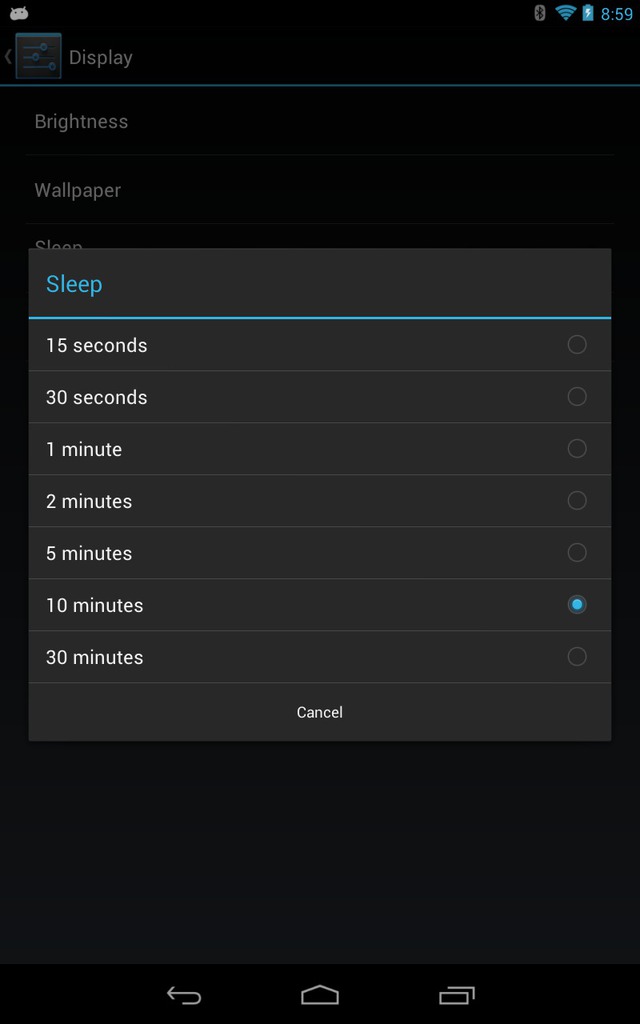
Task: Choose 30 minutes sleep timeout
Action: (320, 657)
